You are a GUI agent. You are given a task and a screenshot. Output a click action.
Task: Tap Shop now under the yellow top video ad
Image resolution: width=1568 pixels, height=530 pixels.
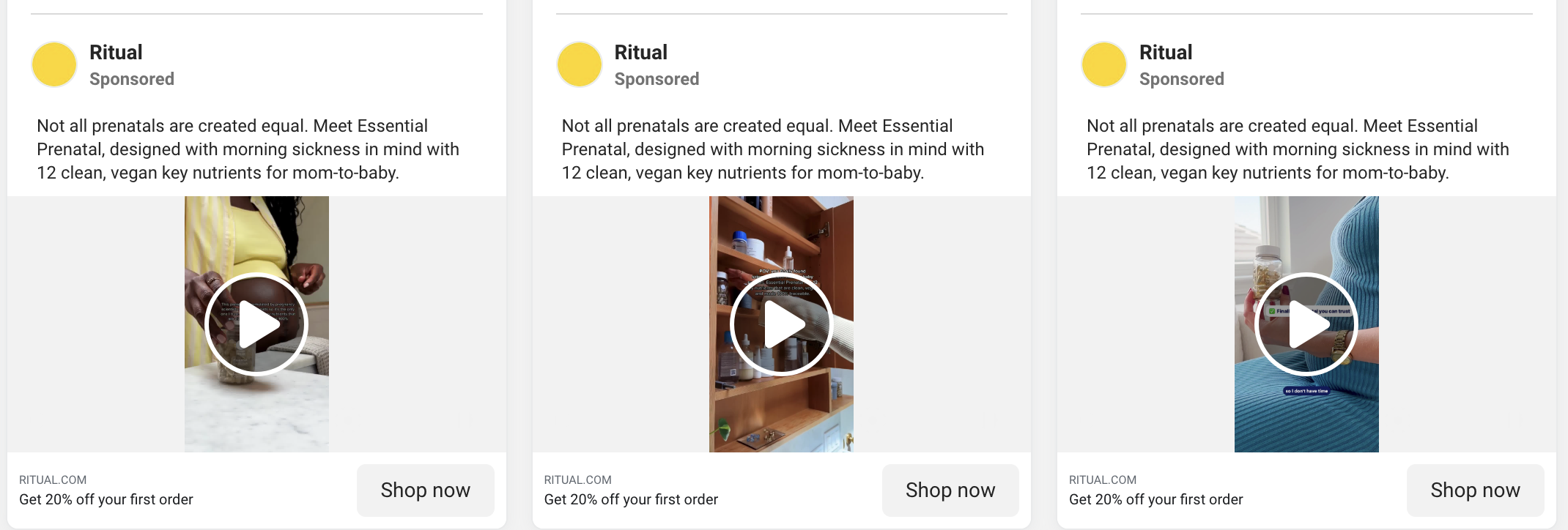click(426, 490)
